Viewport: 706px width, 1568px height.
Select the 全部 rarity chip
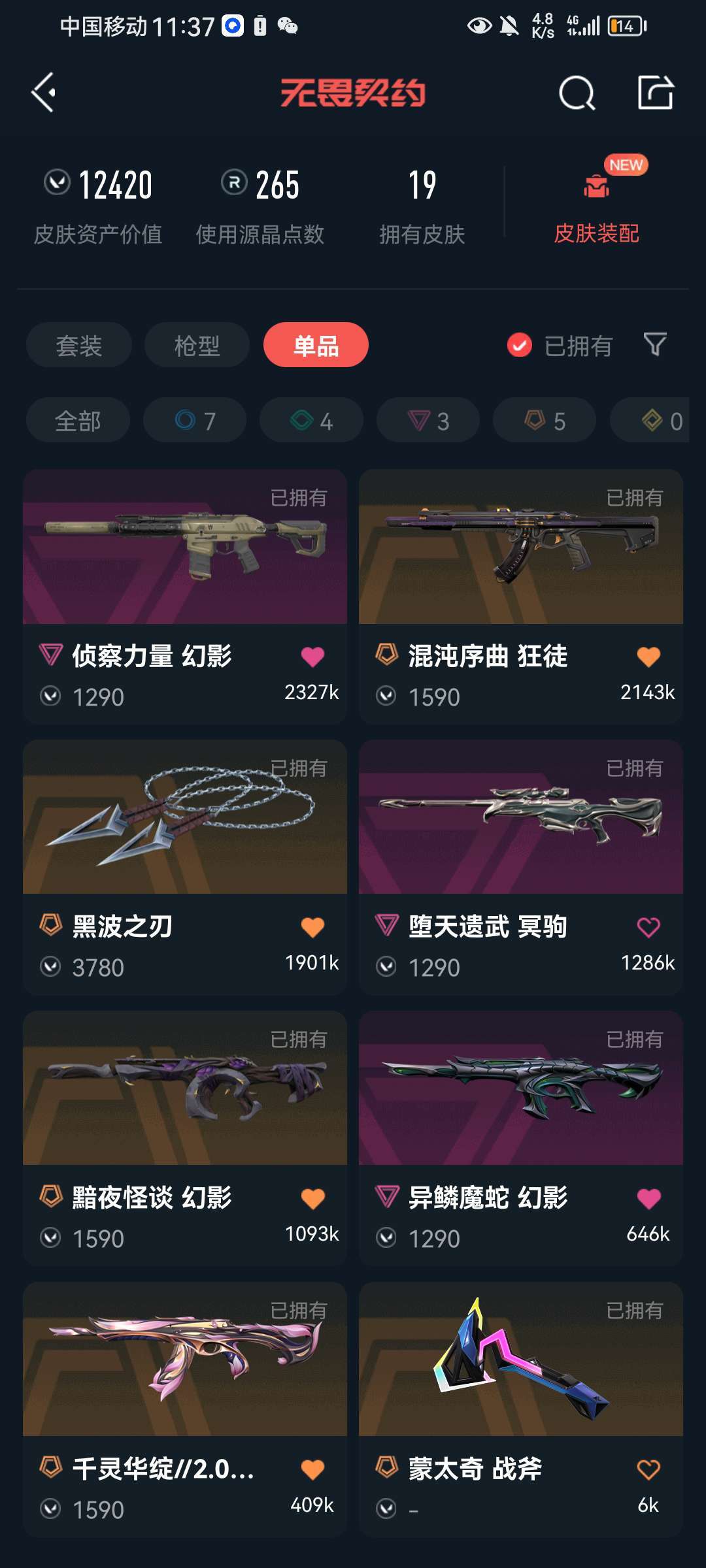pyautogui.click(x=78, y=421)
